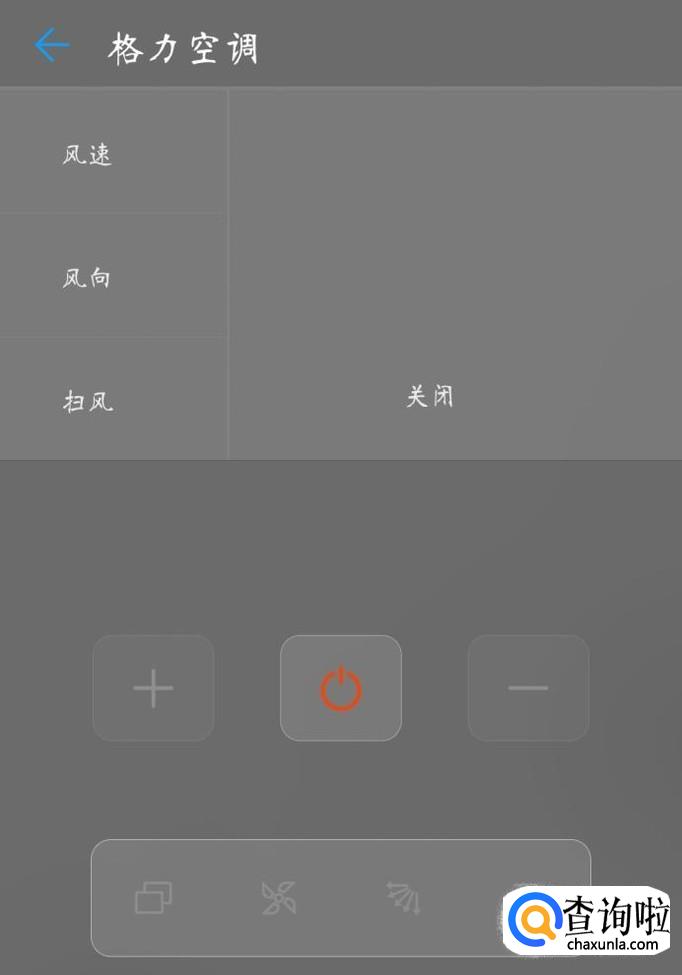Toggle the air conditioner power button
The image size is (682, 975).
(x=341, y=688)
